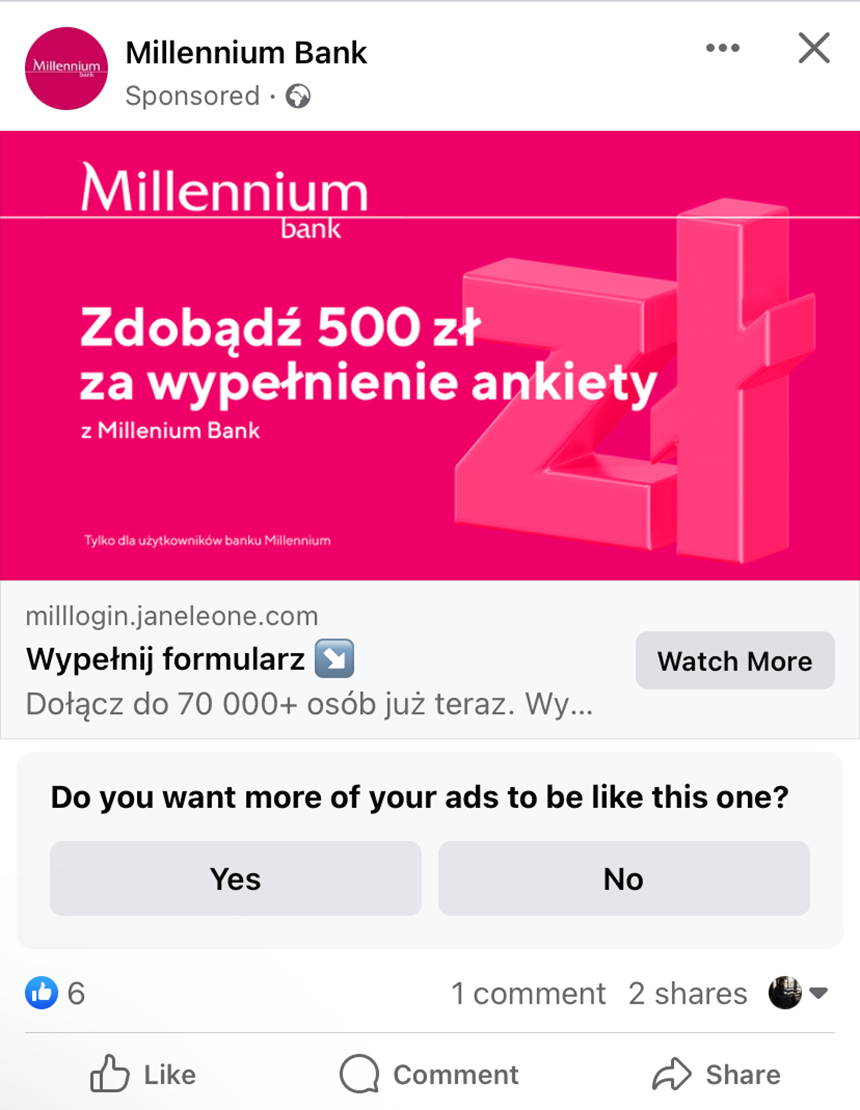860x1110 pixels.
Task: Answer Yes to more ads like this
Action: 235,879
